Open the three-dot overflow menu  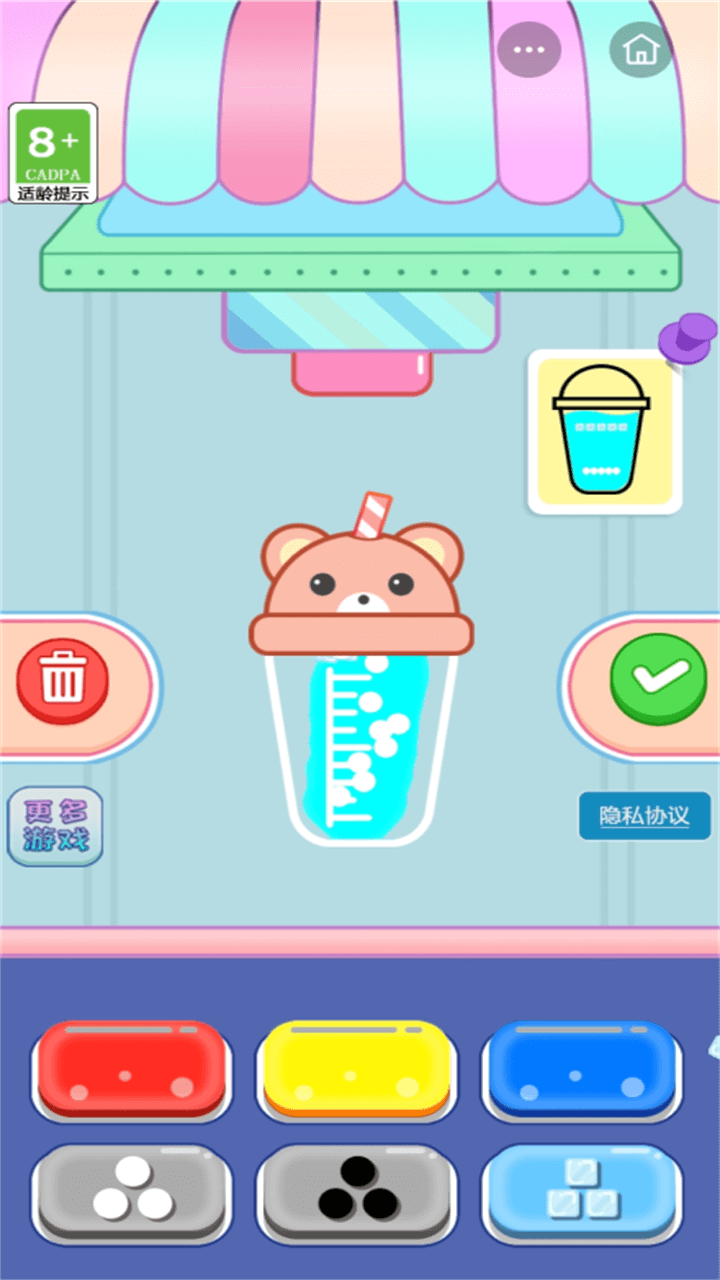[529, 49]
